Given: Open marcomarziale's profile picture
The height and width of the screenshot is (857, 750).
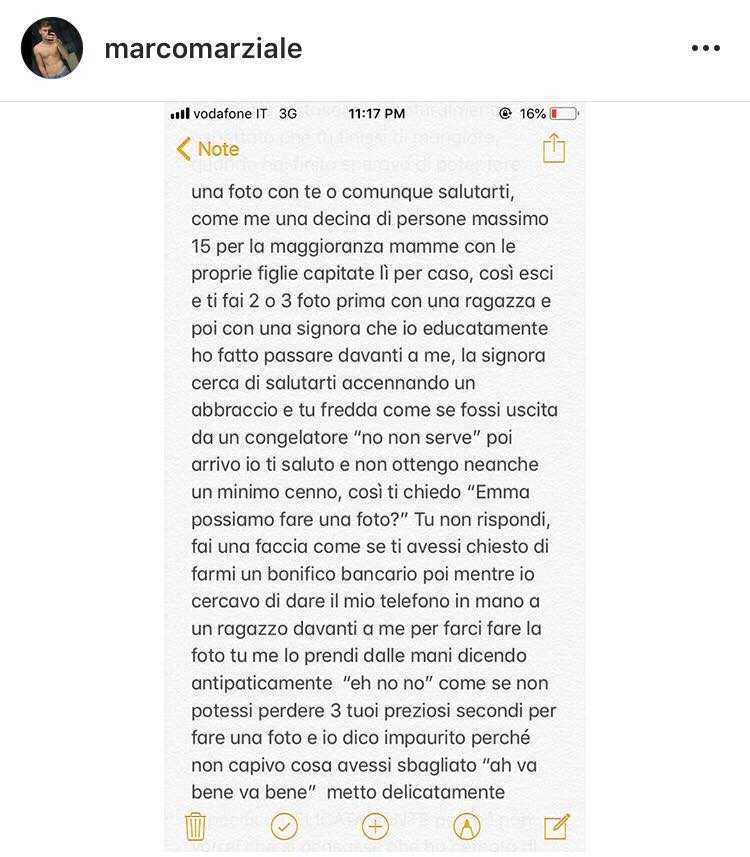Looking at the screenshot, I should pyautogui.click(x=52, y=48).
